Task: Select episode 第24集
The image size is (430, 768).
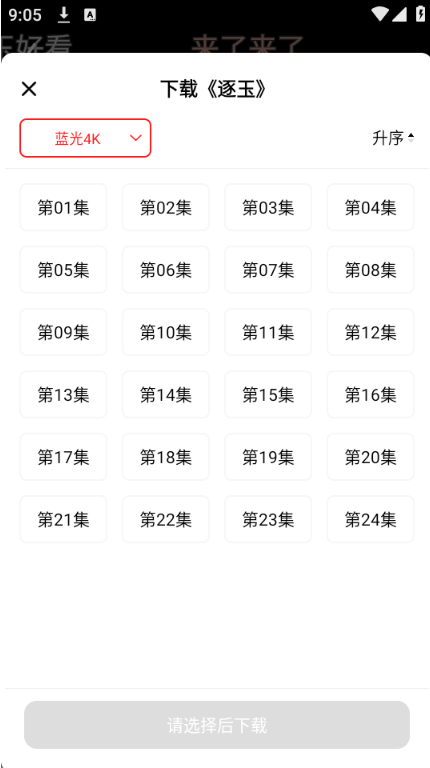Action: coord(370,519)
